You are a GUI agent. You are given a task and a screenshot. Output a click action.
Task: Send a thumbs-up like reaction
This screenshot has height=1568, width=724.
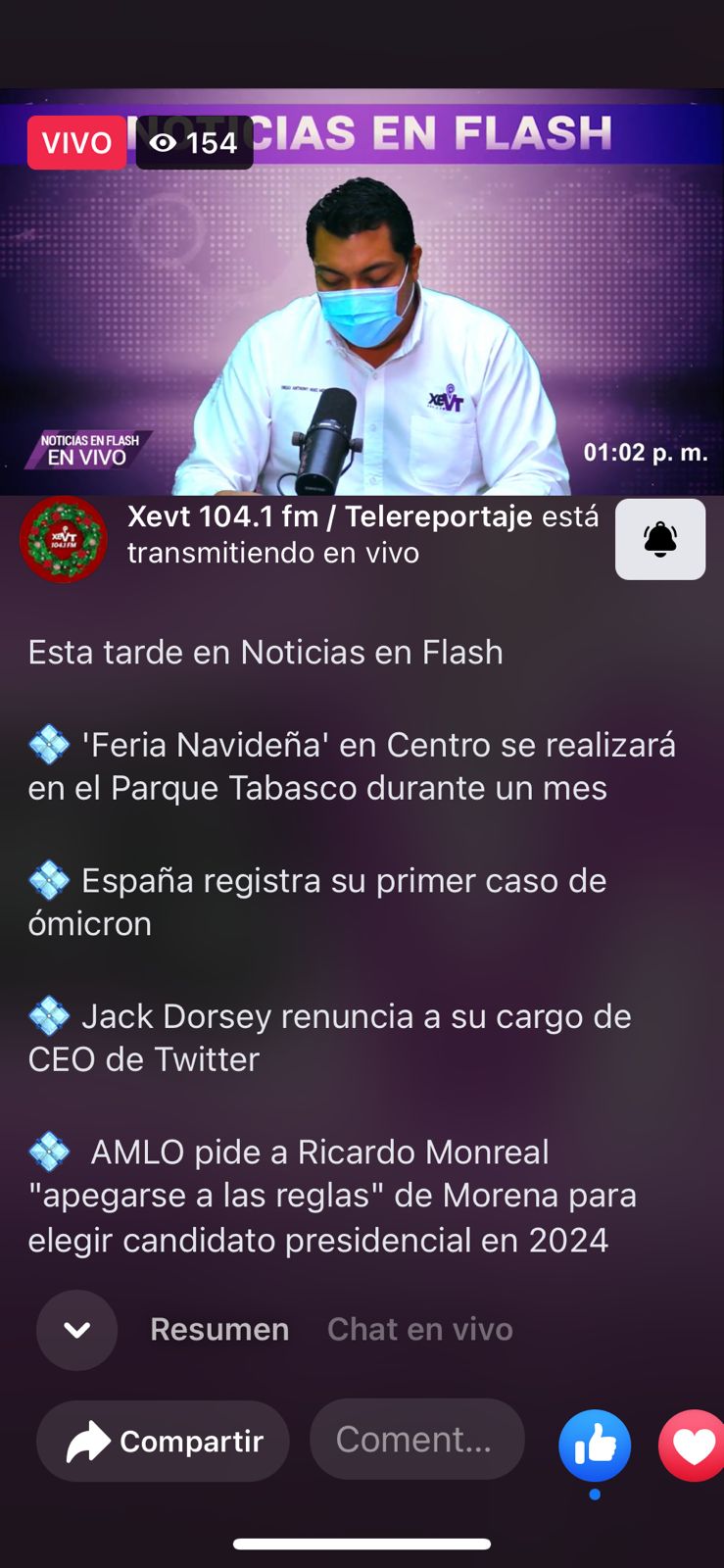[x=595, y=1445]
